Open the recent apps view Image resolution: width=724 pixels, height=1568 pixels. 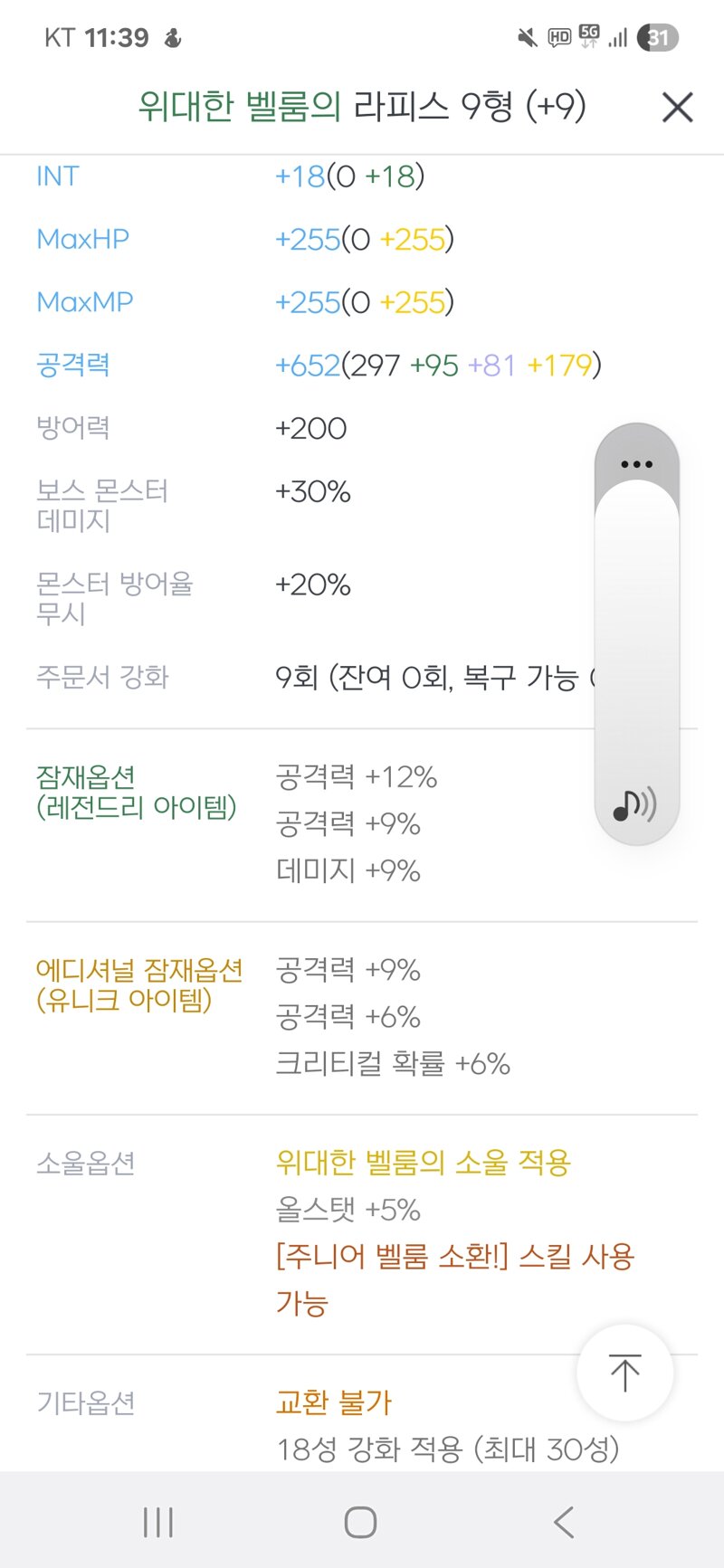(x=158, y=1522)
